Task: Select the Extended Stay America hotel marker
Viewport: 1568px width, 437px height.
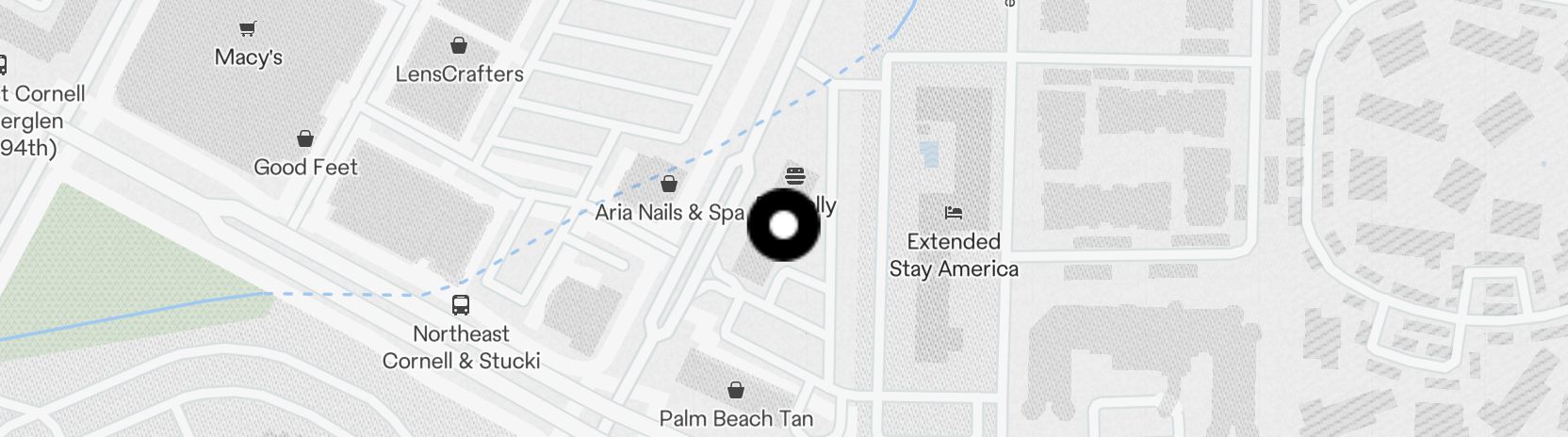Action: 954,213
